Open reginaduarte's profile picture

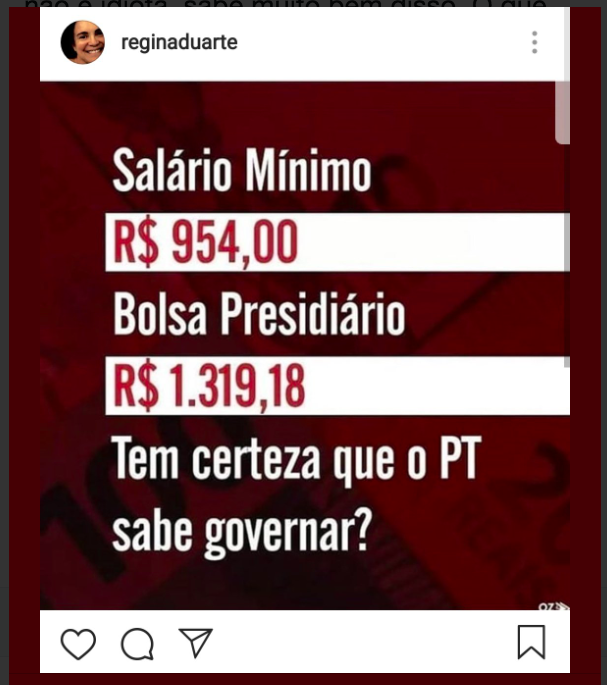(82, 42)
